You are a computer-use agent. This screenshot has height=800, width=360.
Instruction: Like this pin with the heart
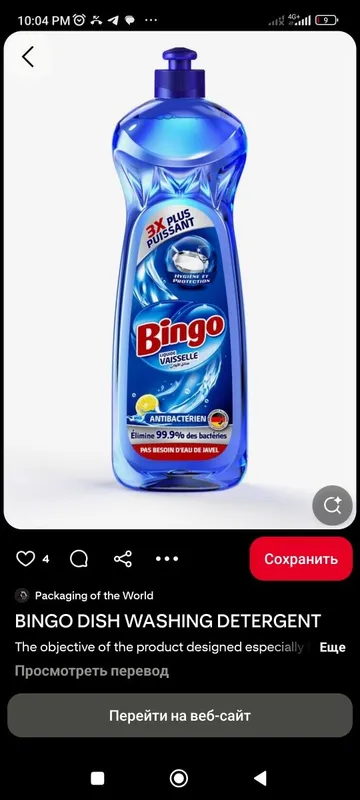click(x=25, y=559)
